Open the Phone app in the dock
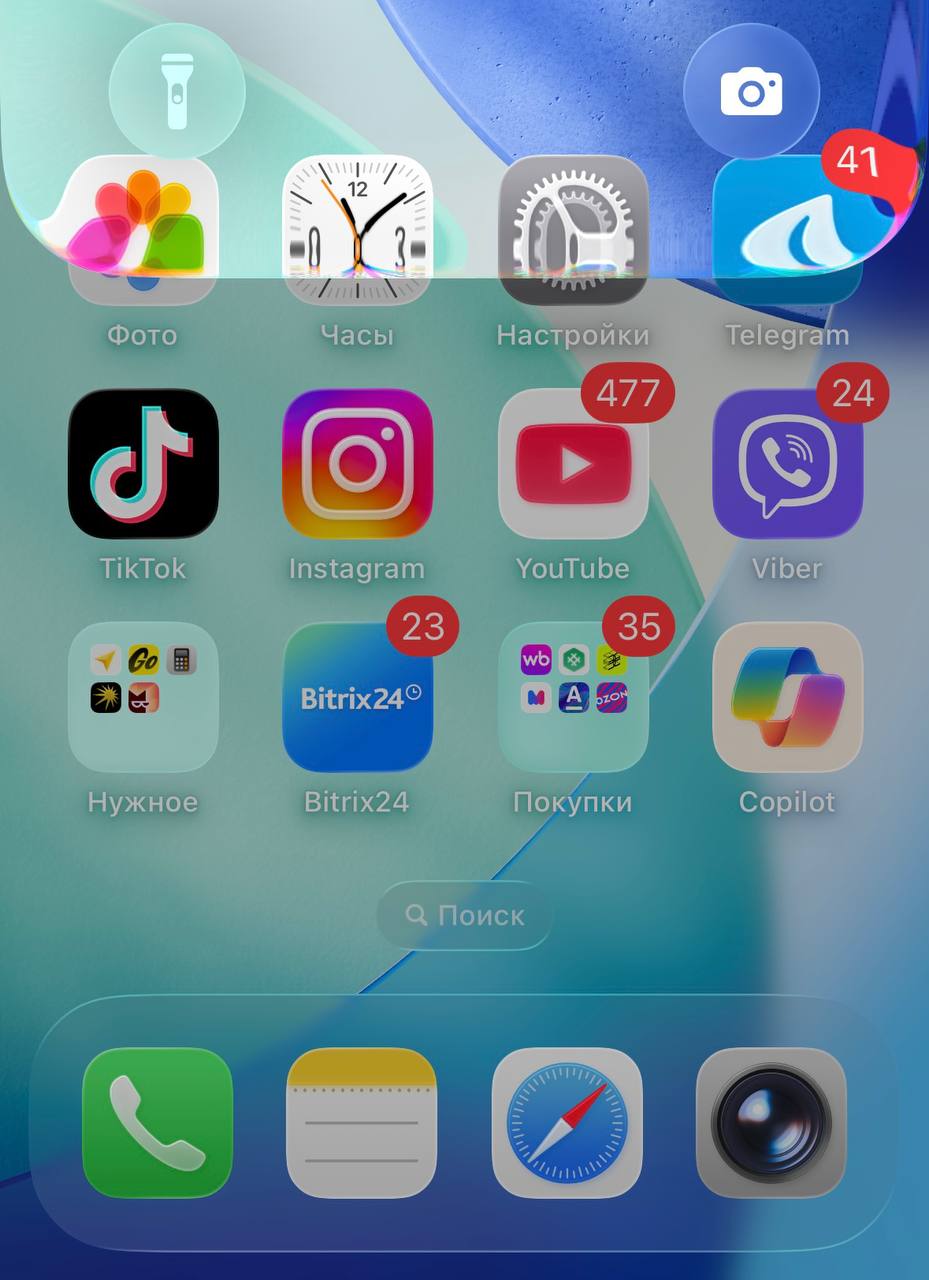The image size is (929, 1280). pos(157,1122)
